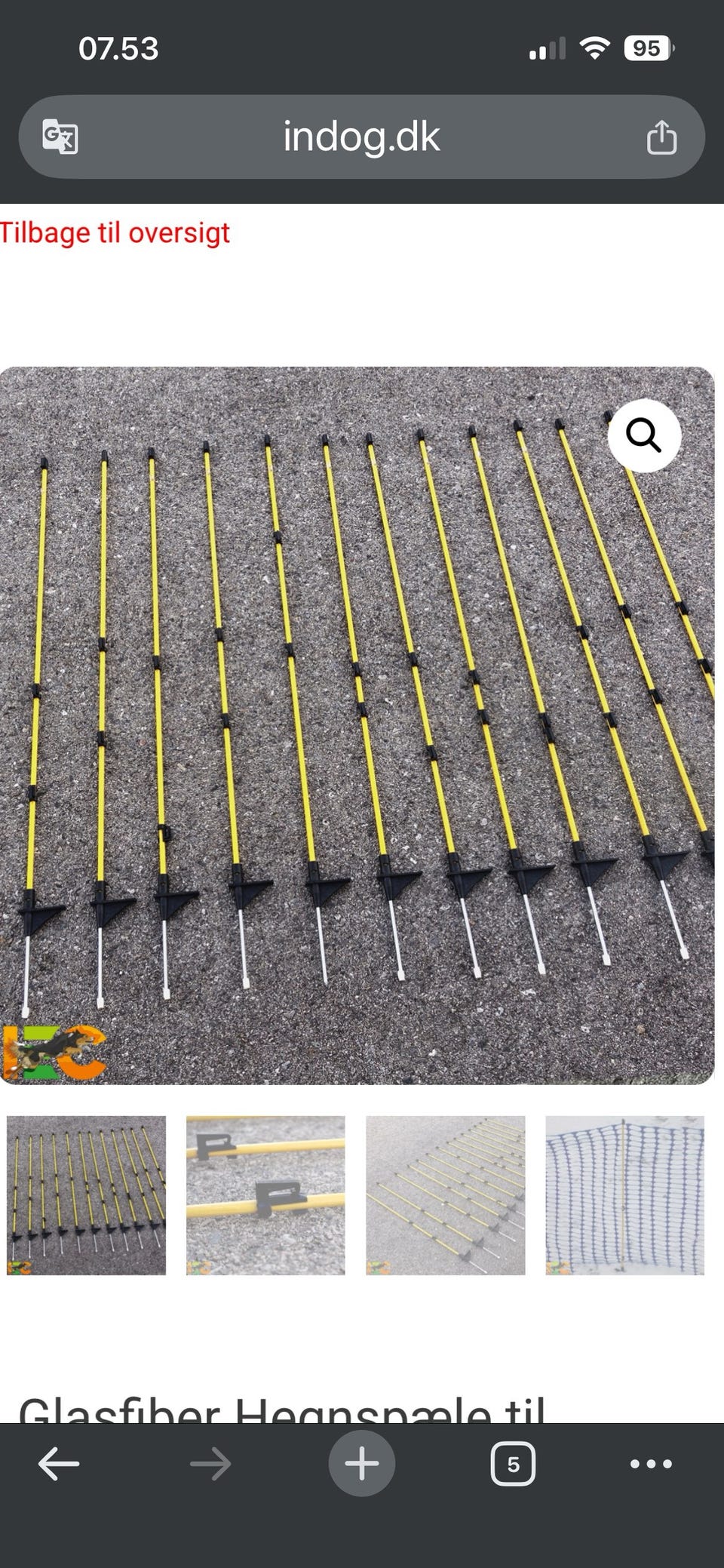Viewport: 724px width, 1568px height.
Task: Open the translate page icon
Action: tap(60, 137)
